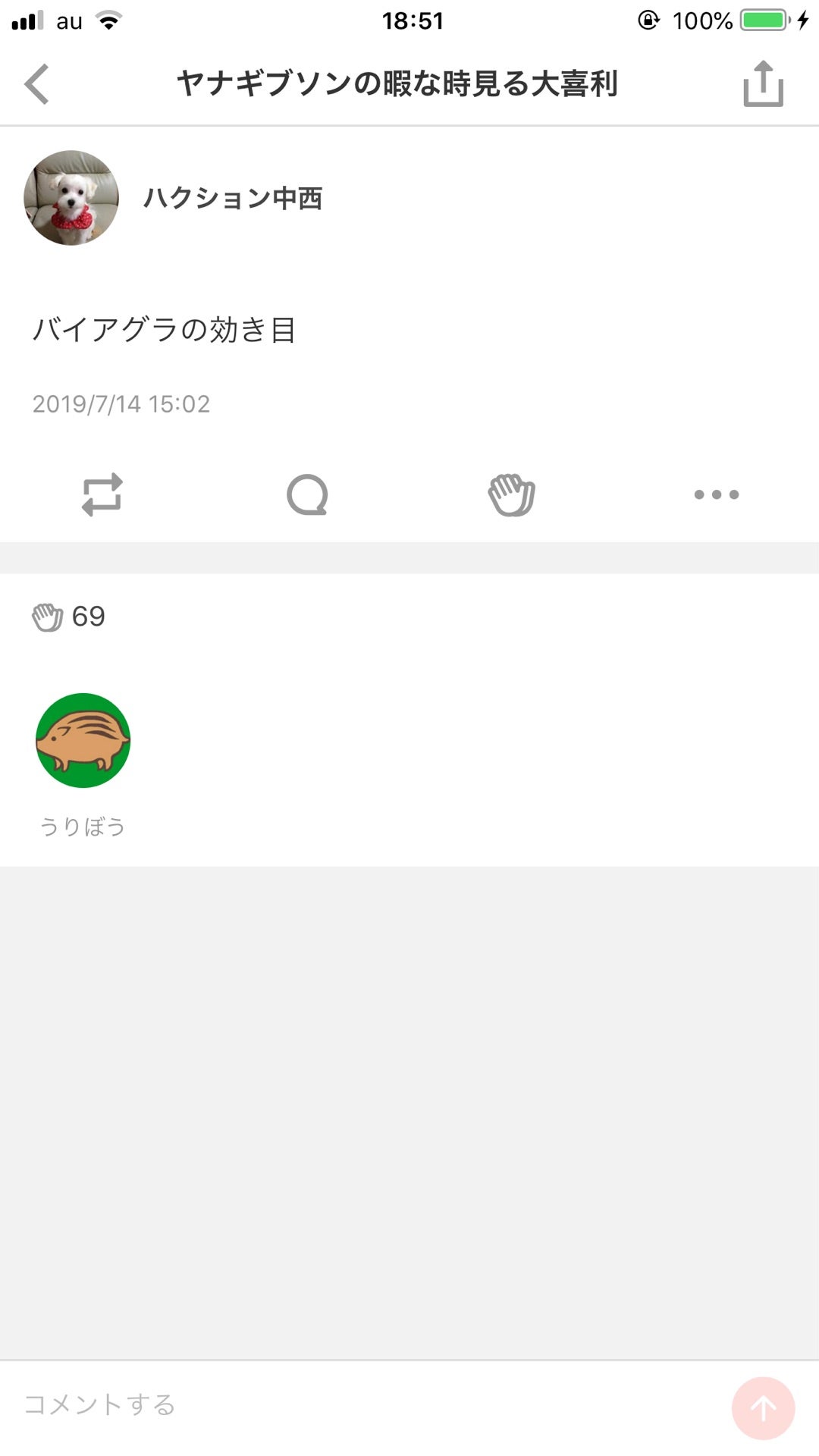Tap the Wi-Fi icon in the status bar

pos(107,20)
